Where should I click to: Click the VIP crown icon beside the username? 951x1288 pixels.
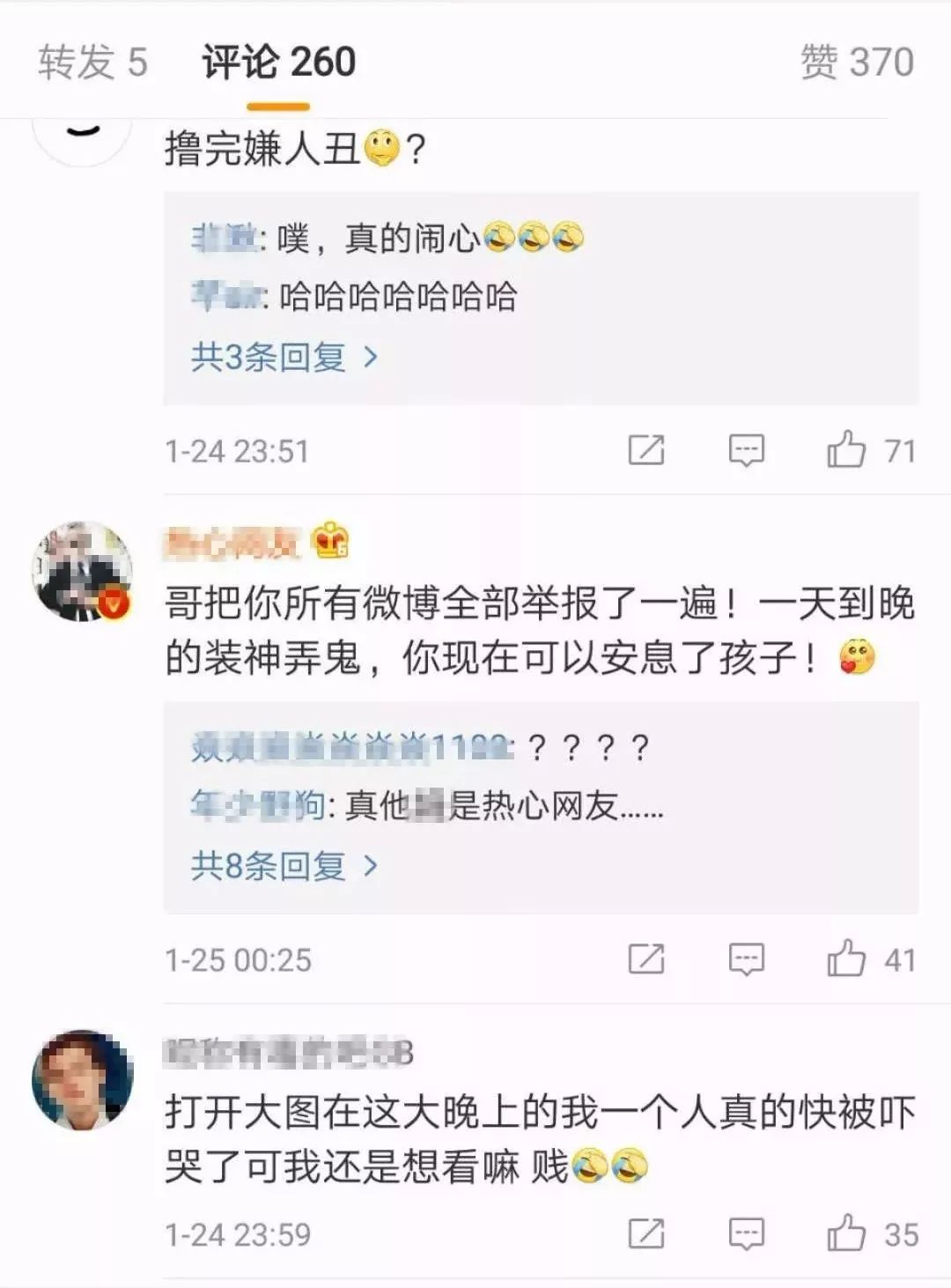click(x=332, y=542)
